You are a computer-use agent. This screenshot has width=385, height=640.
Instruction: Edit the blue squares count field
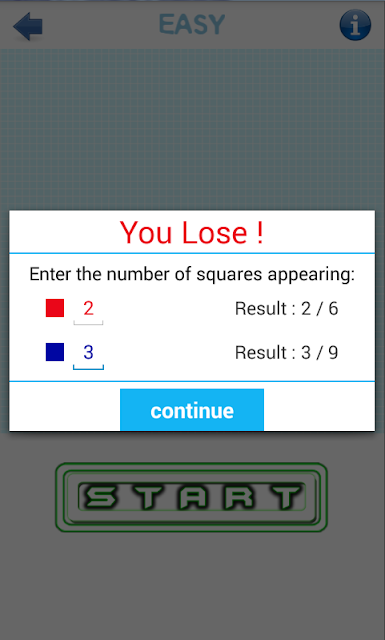88,354
